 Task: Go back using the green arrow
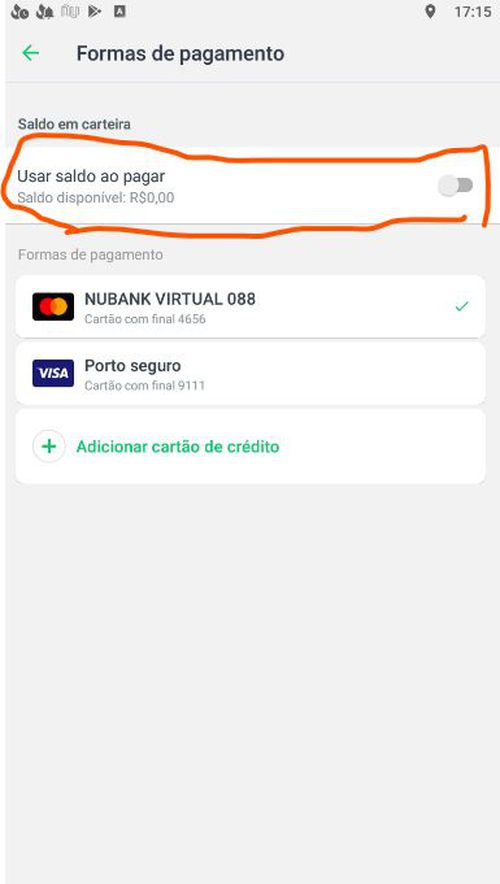30,54
